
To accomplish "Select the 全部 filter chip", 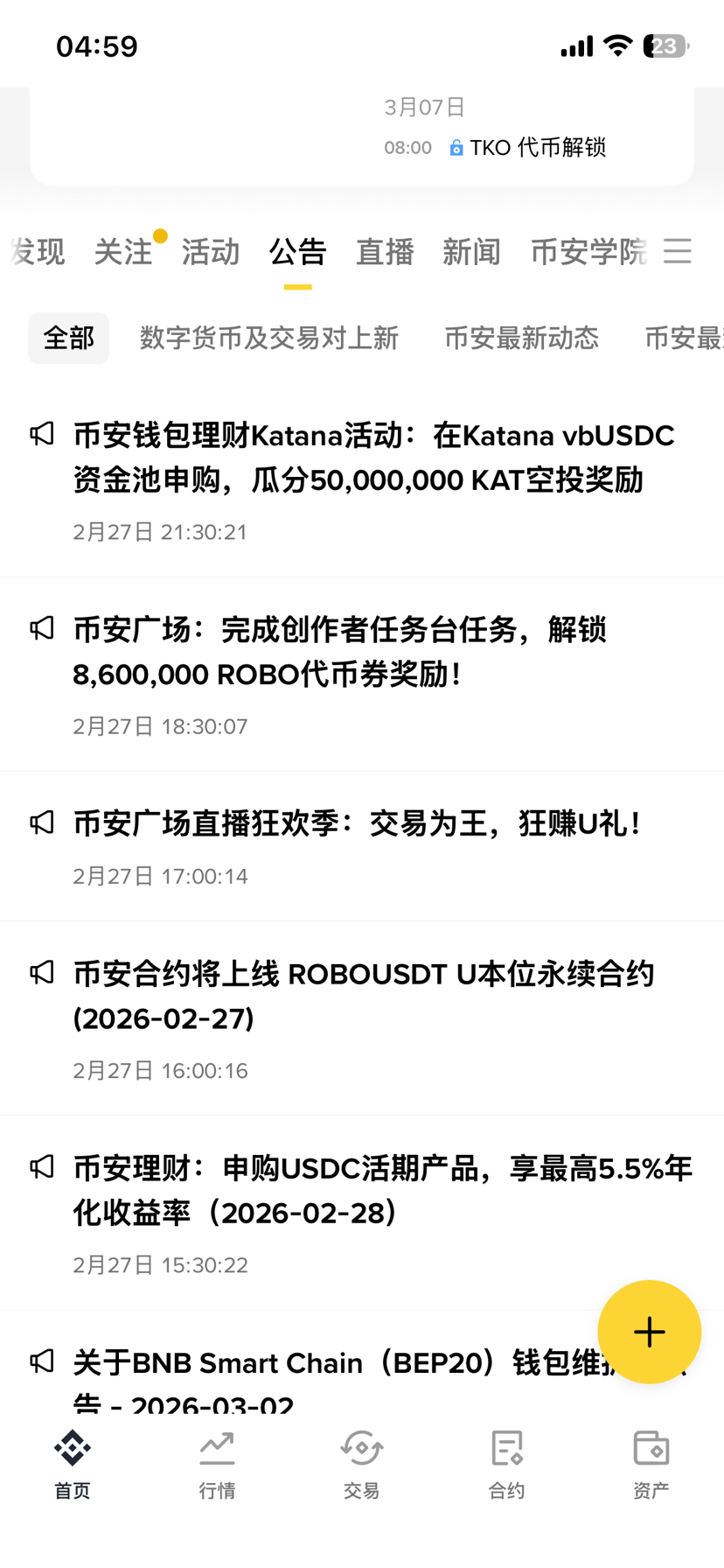I will (69, 338).
